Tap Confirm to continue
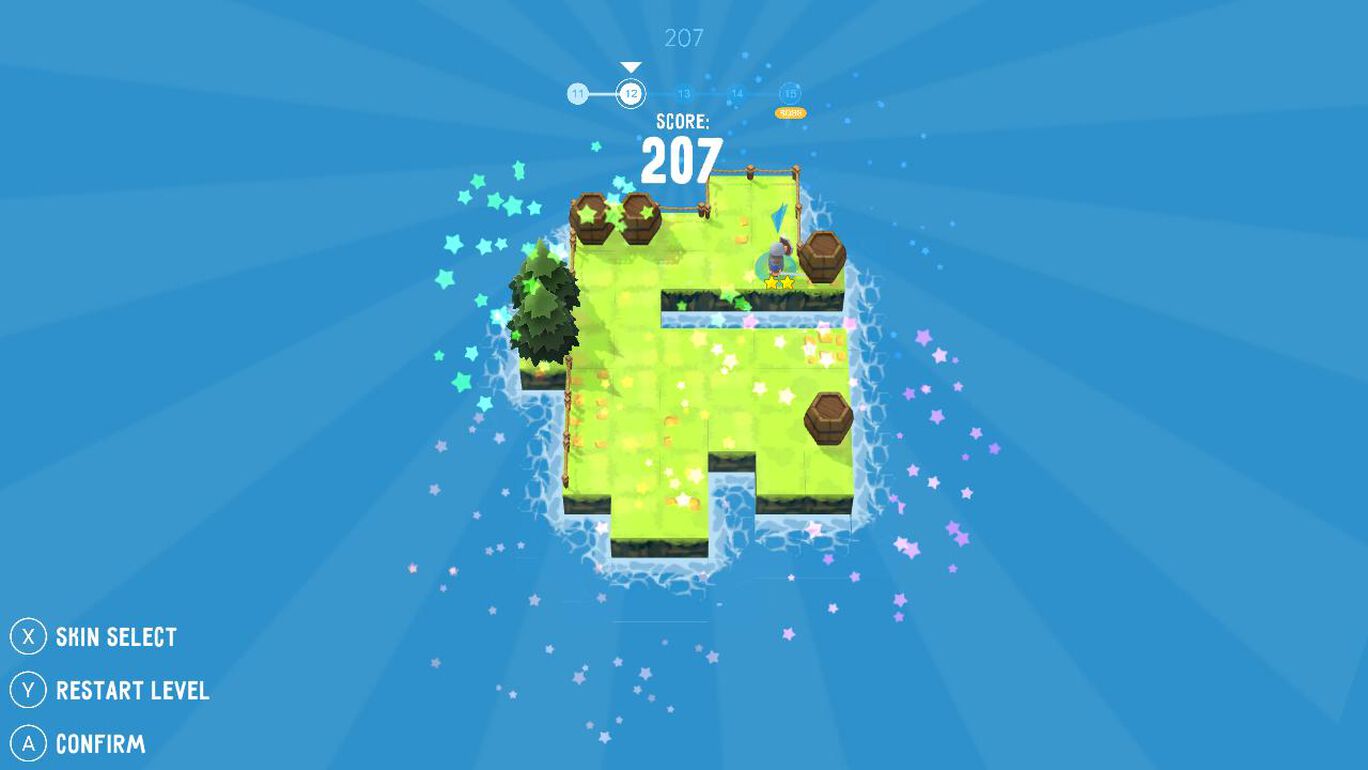 click(78, 744)
